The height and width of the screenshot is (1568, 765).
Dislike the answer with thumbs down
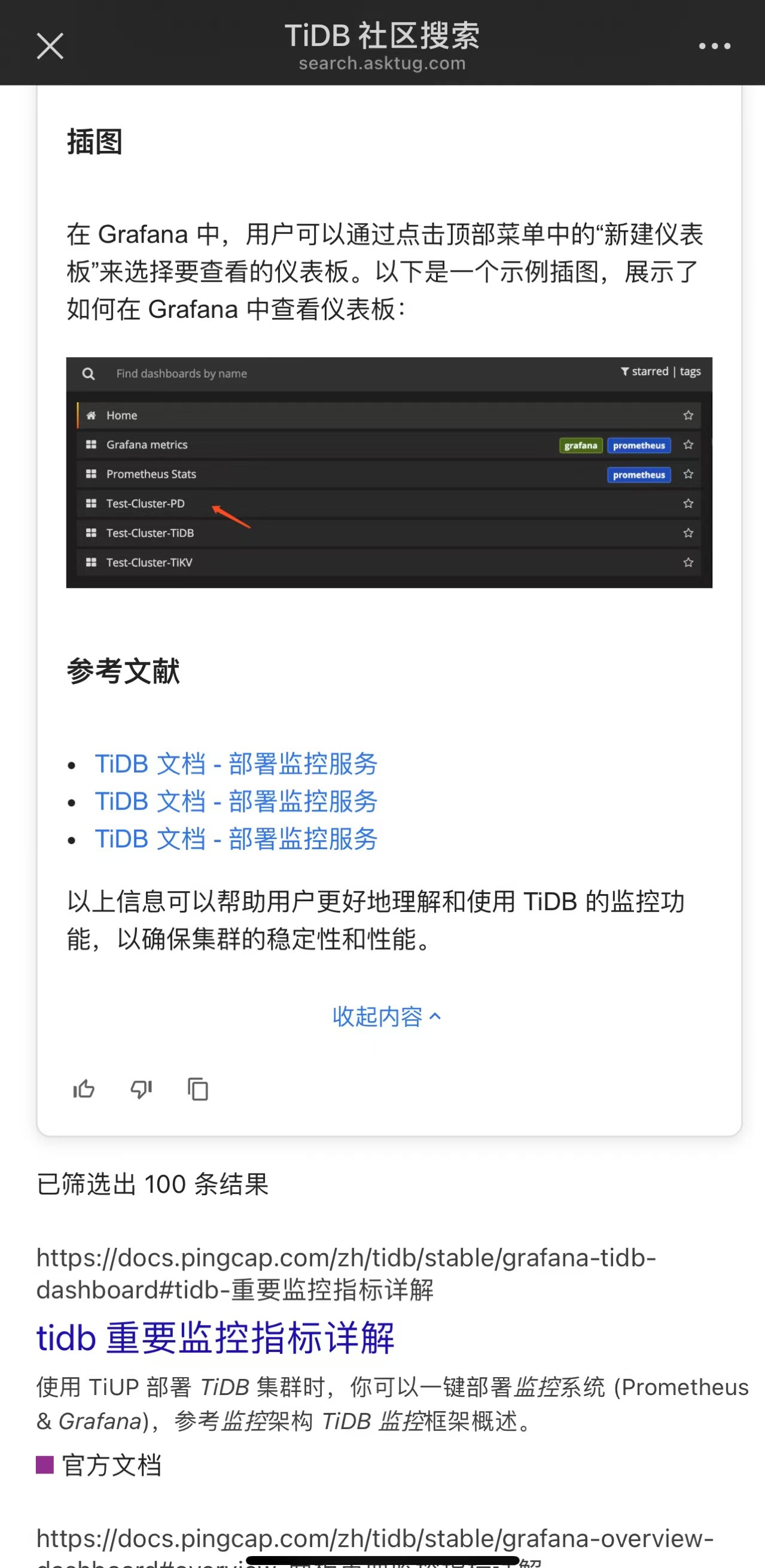(x=141, y=1089)
